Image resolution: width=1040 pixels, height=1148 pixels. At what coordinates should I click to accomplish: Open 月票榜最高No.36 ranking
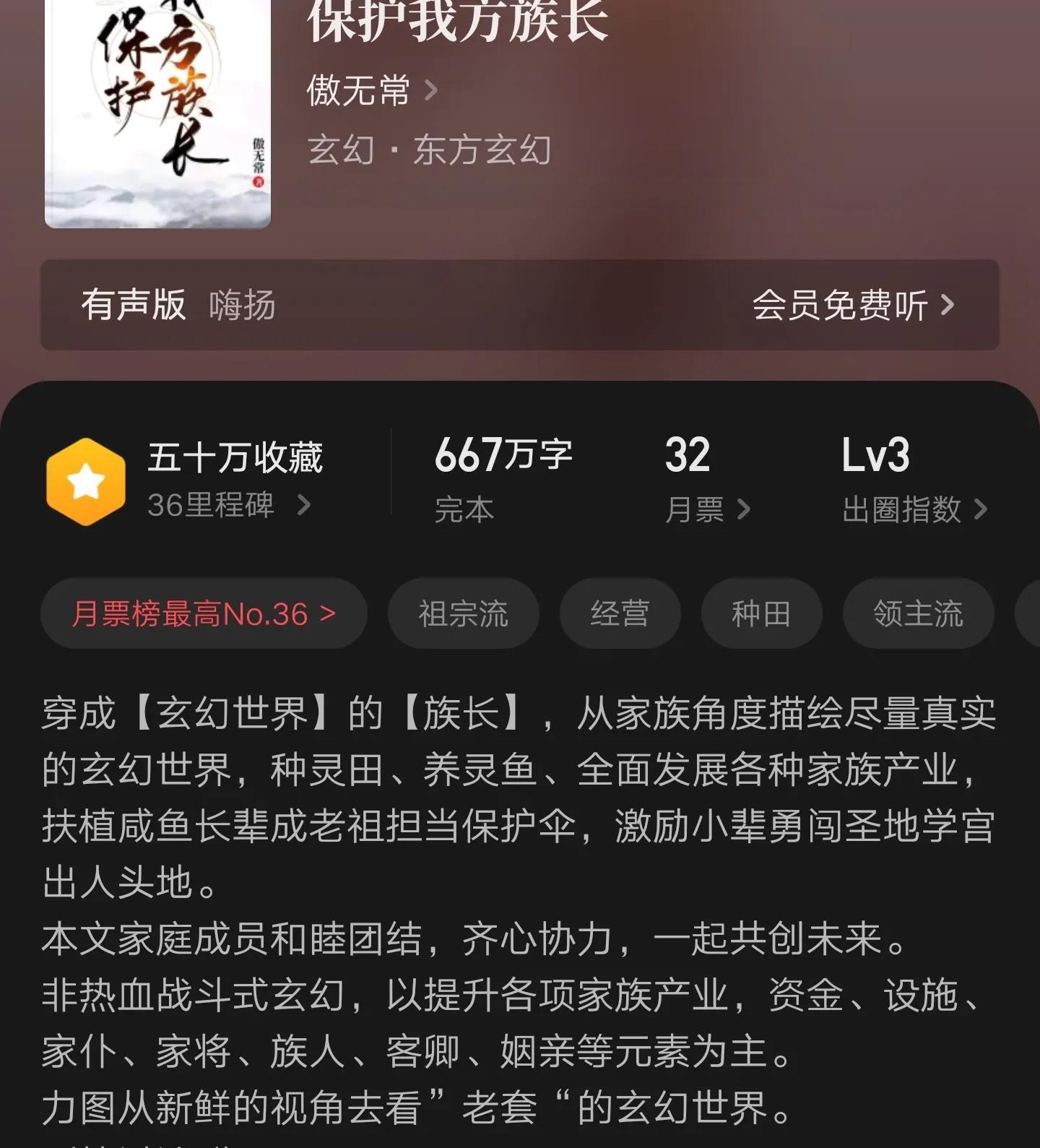pos(204,614)
